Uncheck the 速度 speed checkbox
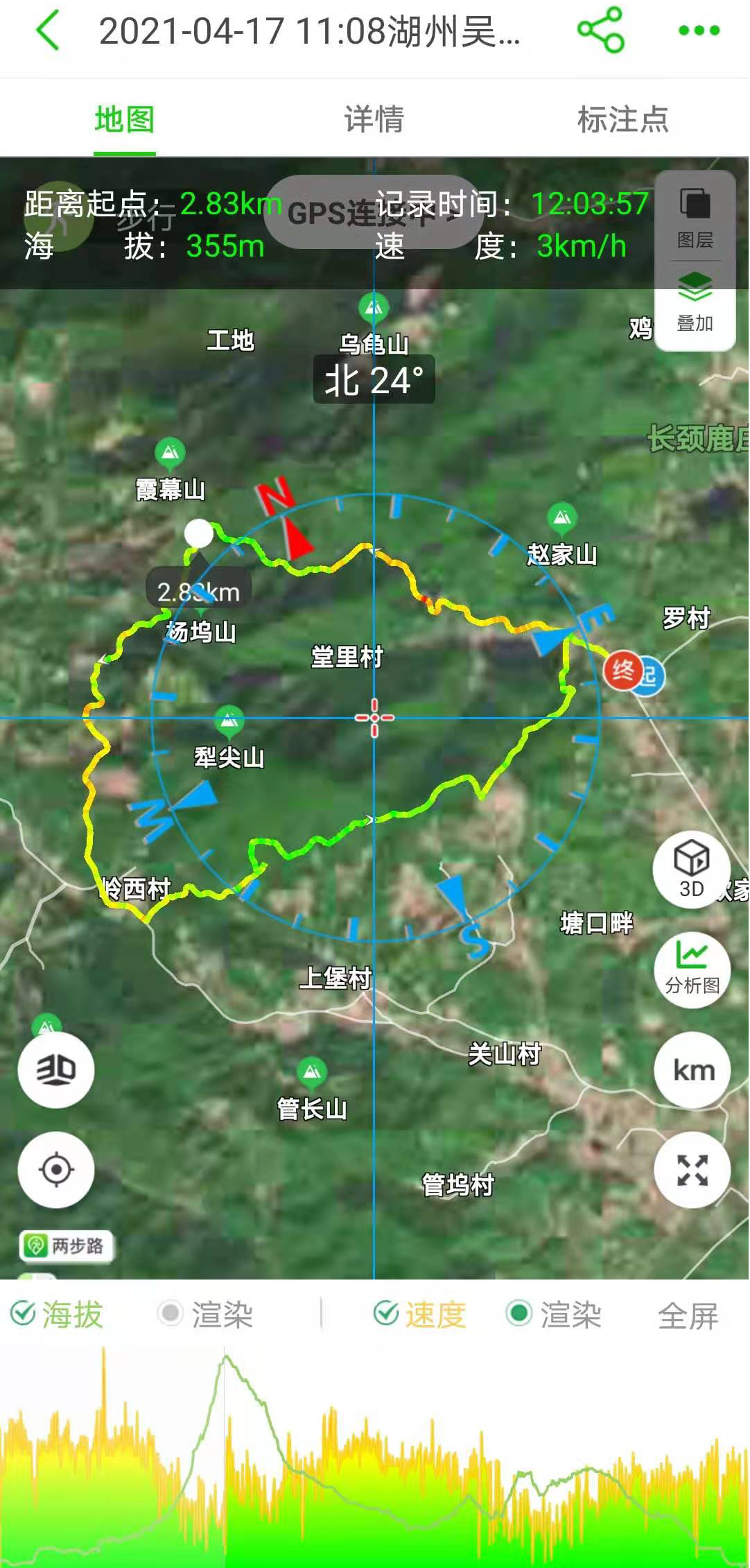Image resolution: width=750 pixels, height=1568 pixels. point(385,1313)
